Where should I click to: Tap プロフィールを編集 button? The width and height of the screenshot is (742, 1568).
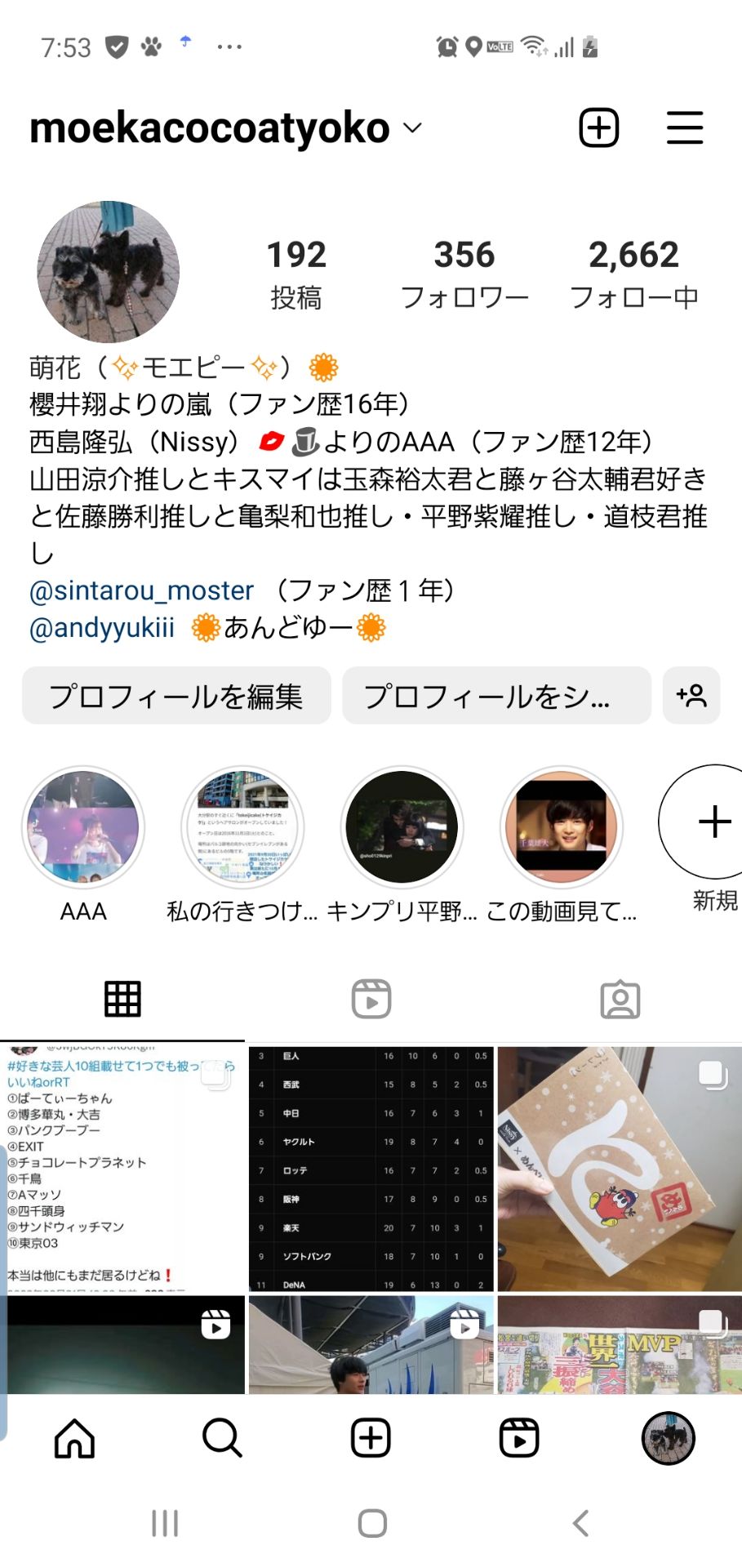pos(176,696)
